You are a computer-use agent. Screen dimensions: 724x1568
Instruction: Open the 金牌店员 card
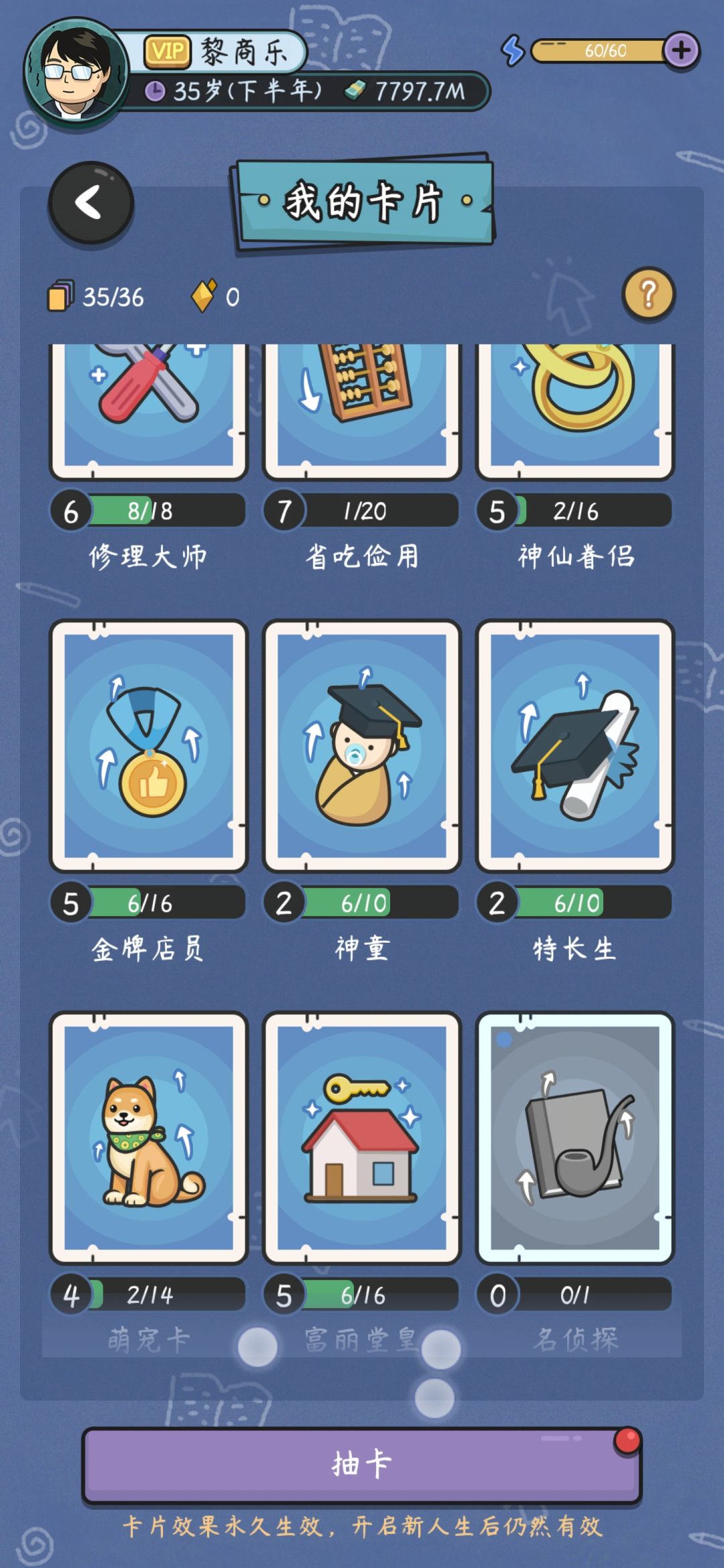[x=149, y=745]
